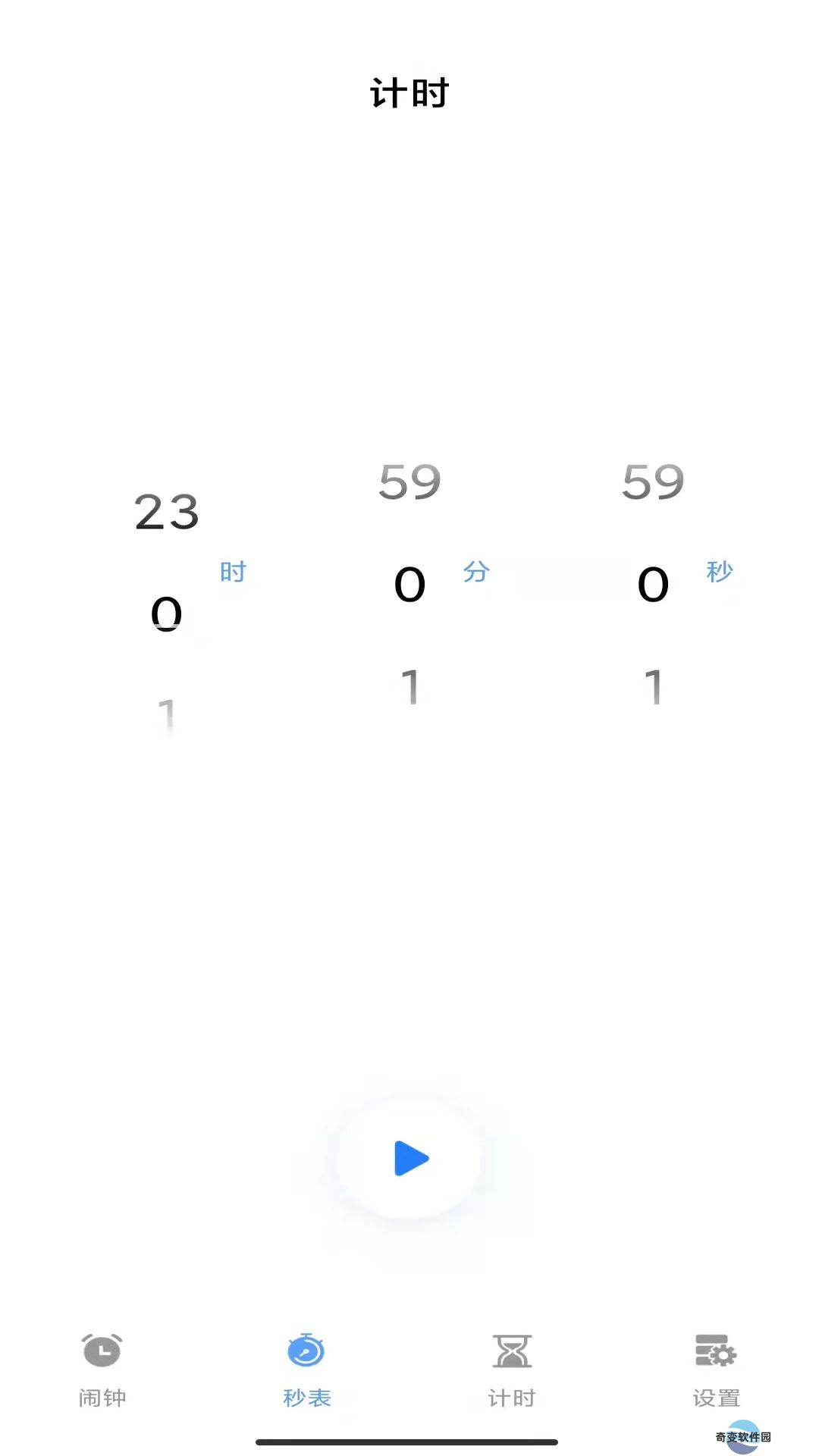Screen dimensions: 819x1456
Task: Choose 59 in the minutes picker
Action: [x=409, y=482]
